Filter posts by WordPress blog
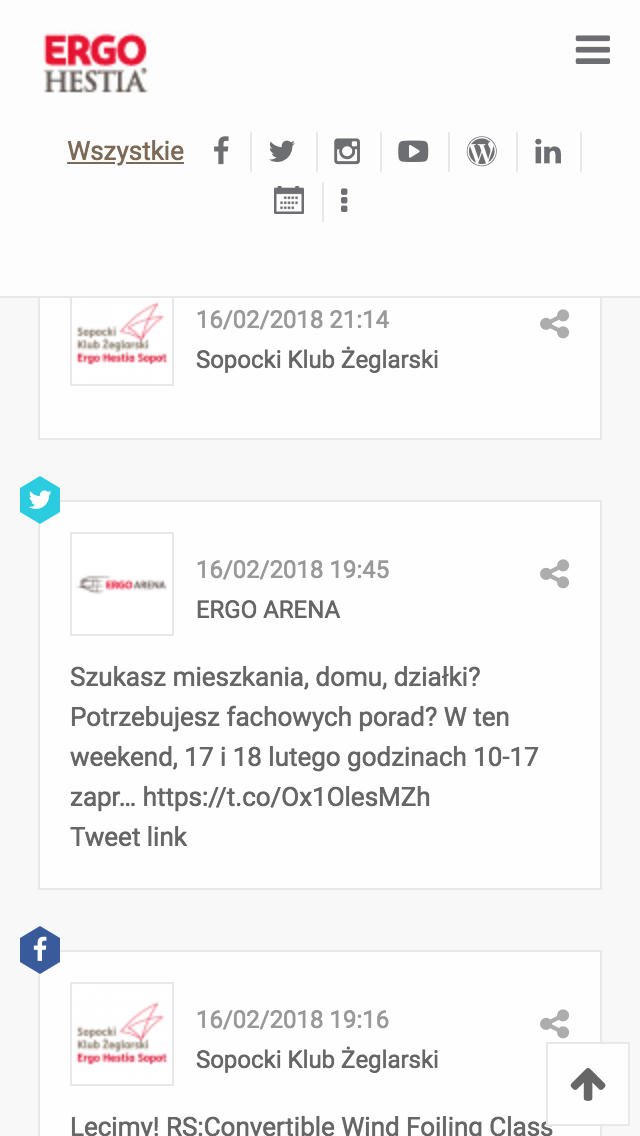Screen dimensions: 640x1136 click(x=481, y=152)
